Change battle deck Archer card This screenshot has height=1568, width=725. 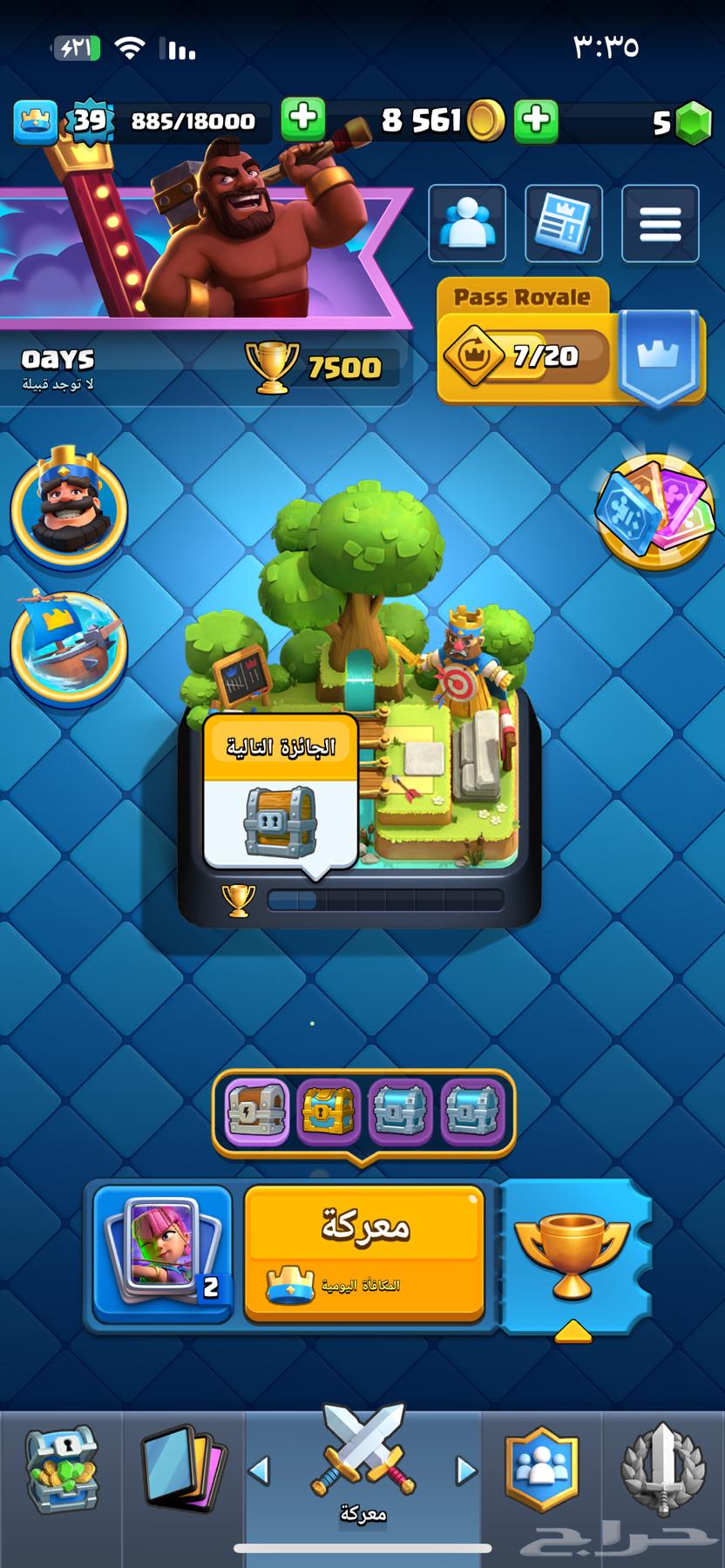(163, 1253)
